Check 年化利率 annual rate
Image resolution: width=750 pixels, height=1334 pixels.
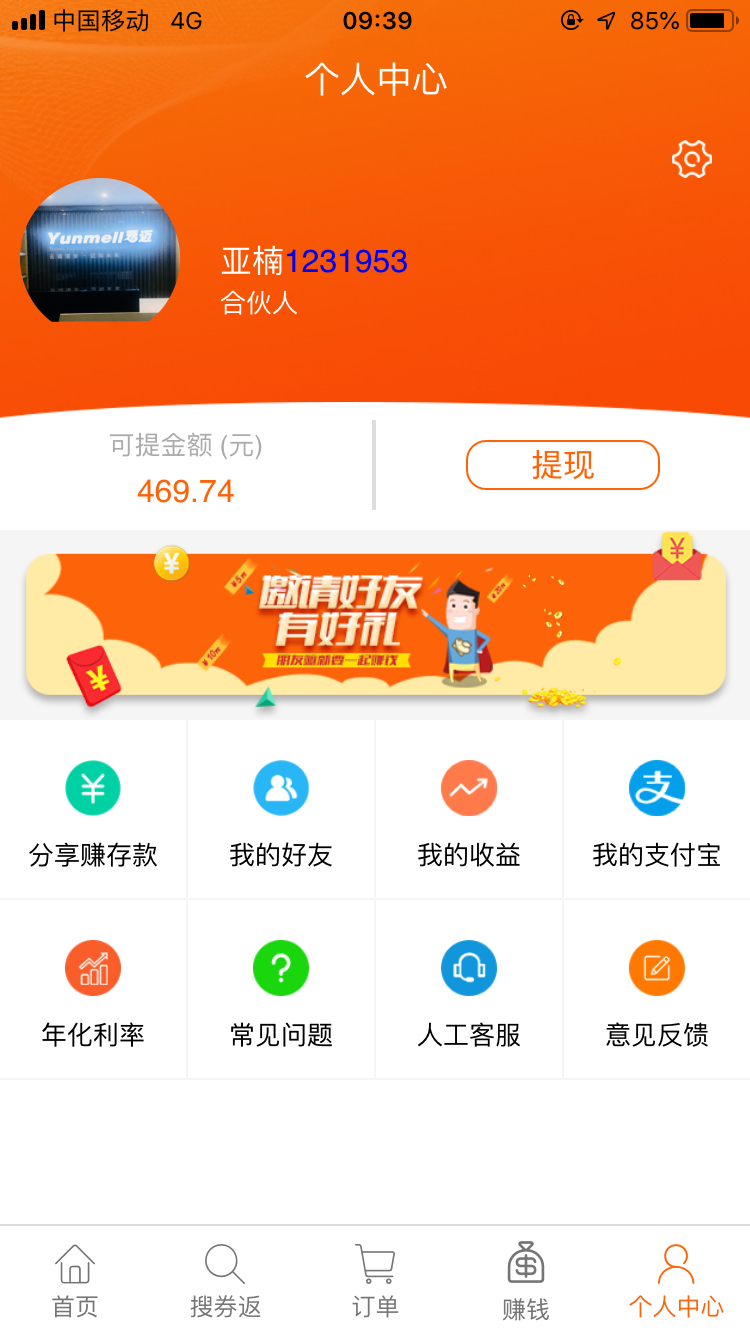coord(93,990)
